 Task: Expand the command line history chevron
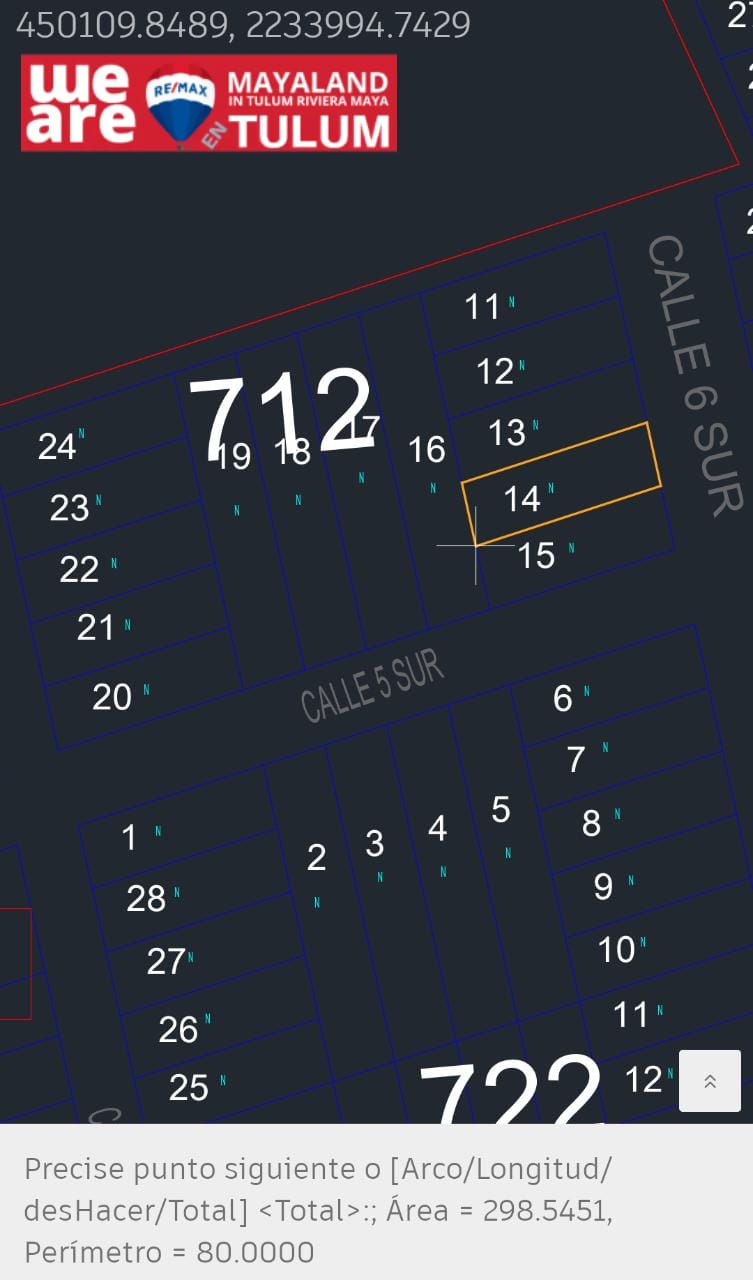click(709, 1081)
